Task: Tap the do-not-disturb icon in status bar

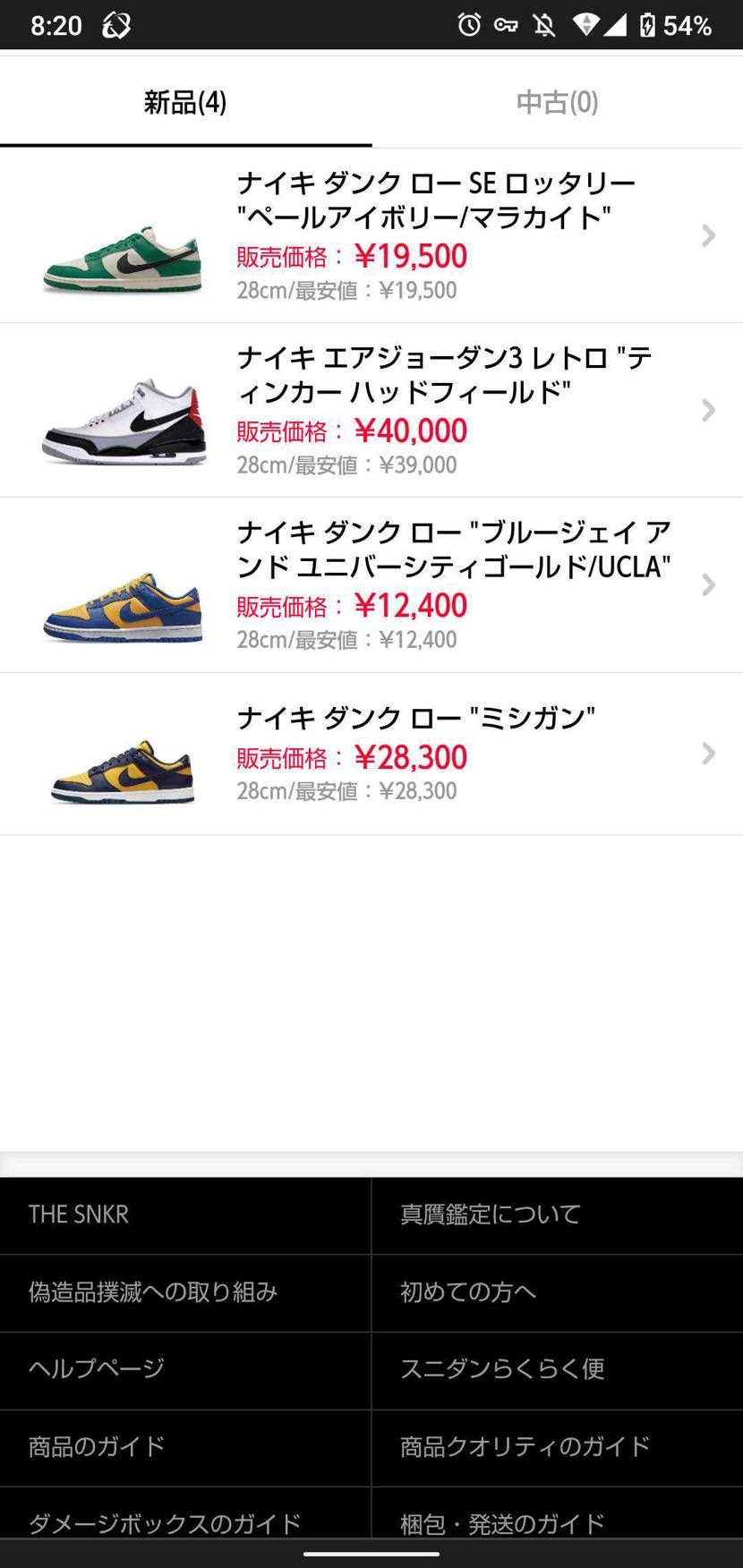Action: click(x=545, y=24)
